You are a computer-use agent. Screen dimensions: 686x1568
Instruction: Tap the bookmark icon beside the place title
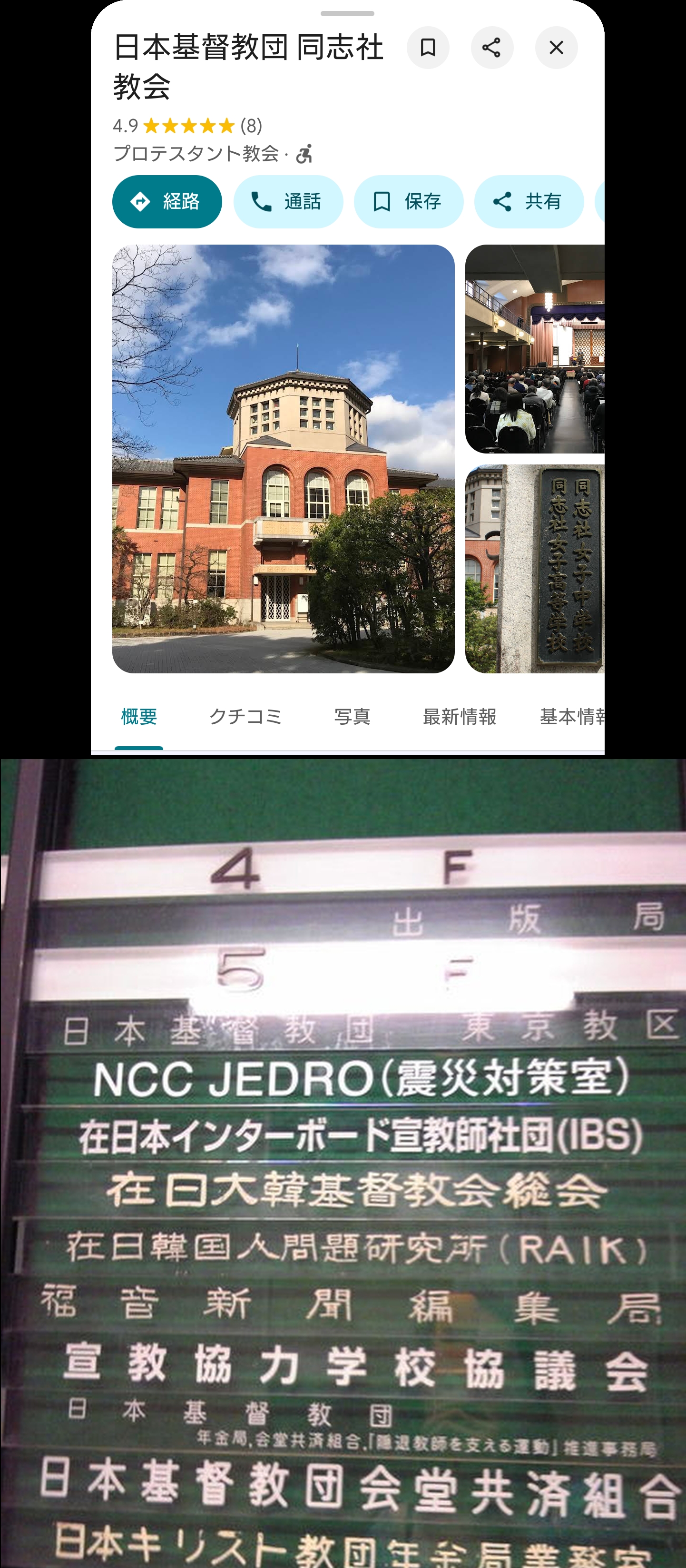point(428,48)
